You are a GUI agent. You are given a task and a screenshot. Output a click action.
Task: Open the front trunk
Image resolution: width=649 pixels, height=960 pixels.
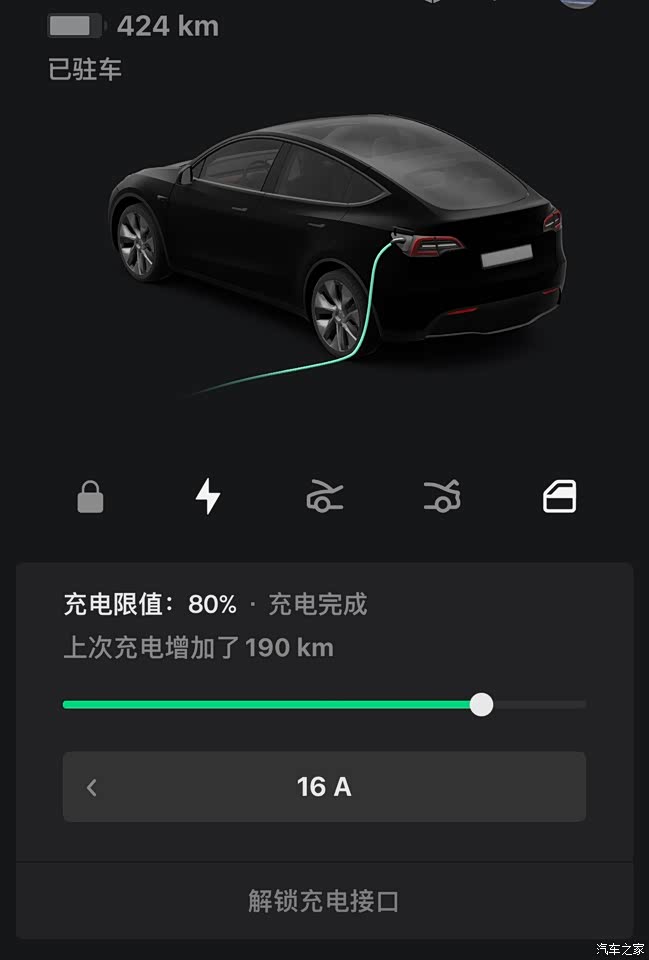tap(324, 496)
